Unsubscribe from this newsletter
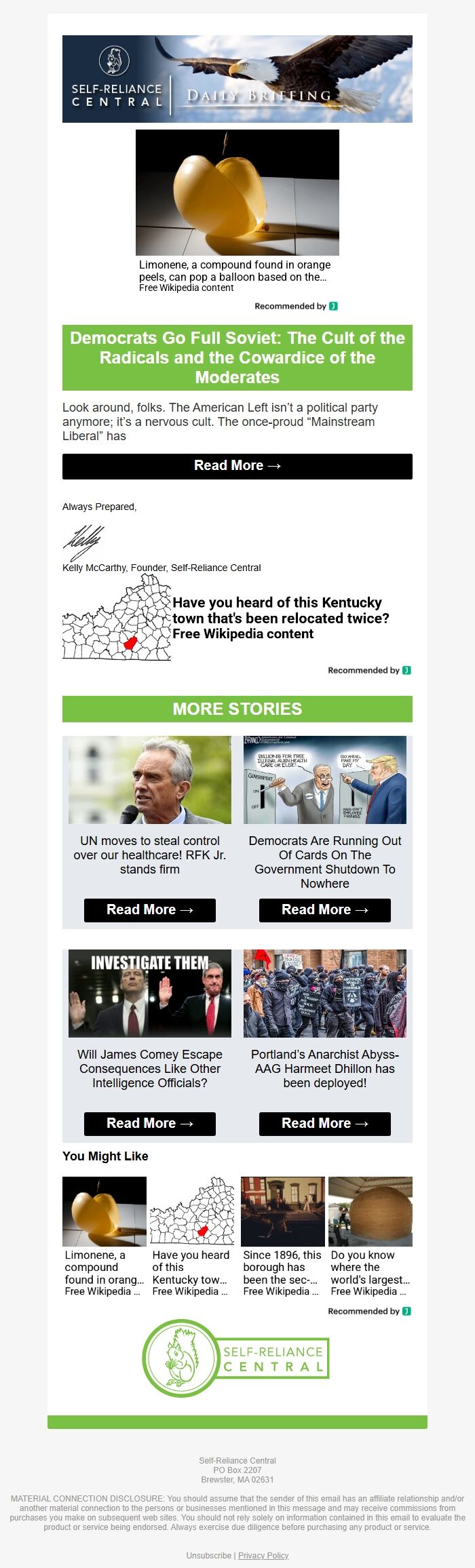 click(208, 1555)
